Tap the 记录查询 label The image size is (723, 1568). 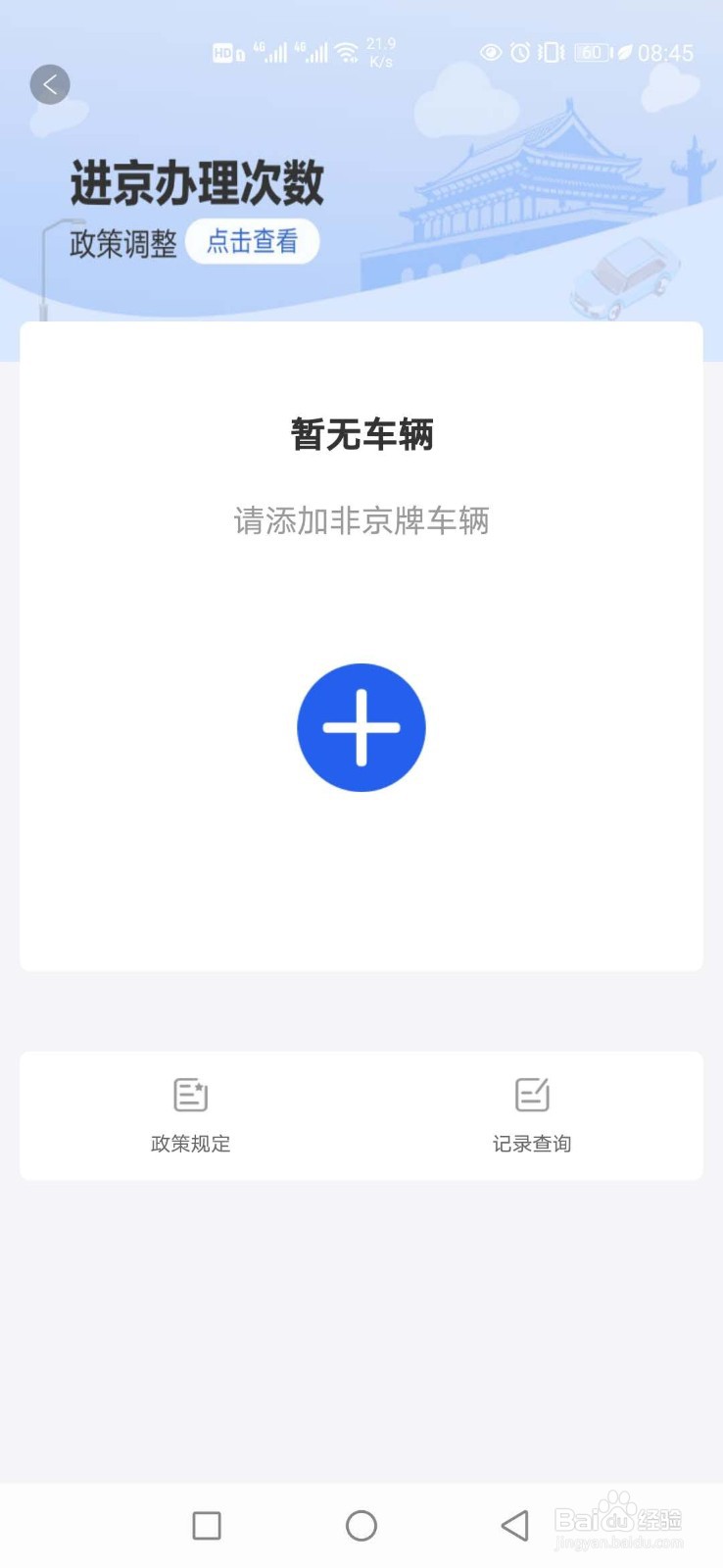pos(531,1143)
